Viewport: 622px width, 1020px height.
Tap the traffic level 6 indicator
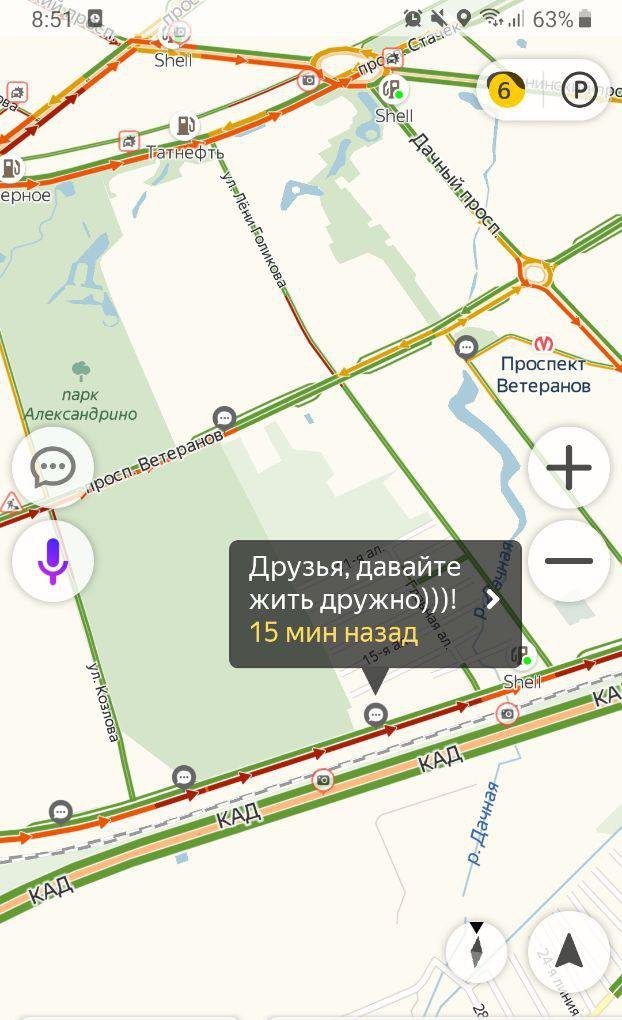tap(504, 91)
